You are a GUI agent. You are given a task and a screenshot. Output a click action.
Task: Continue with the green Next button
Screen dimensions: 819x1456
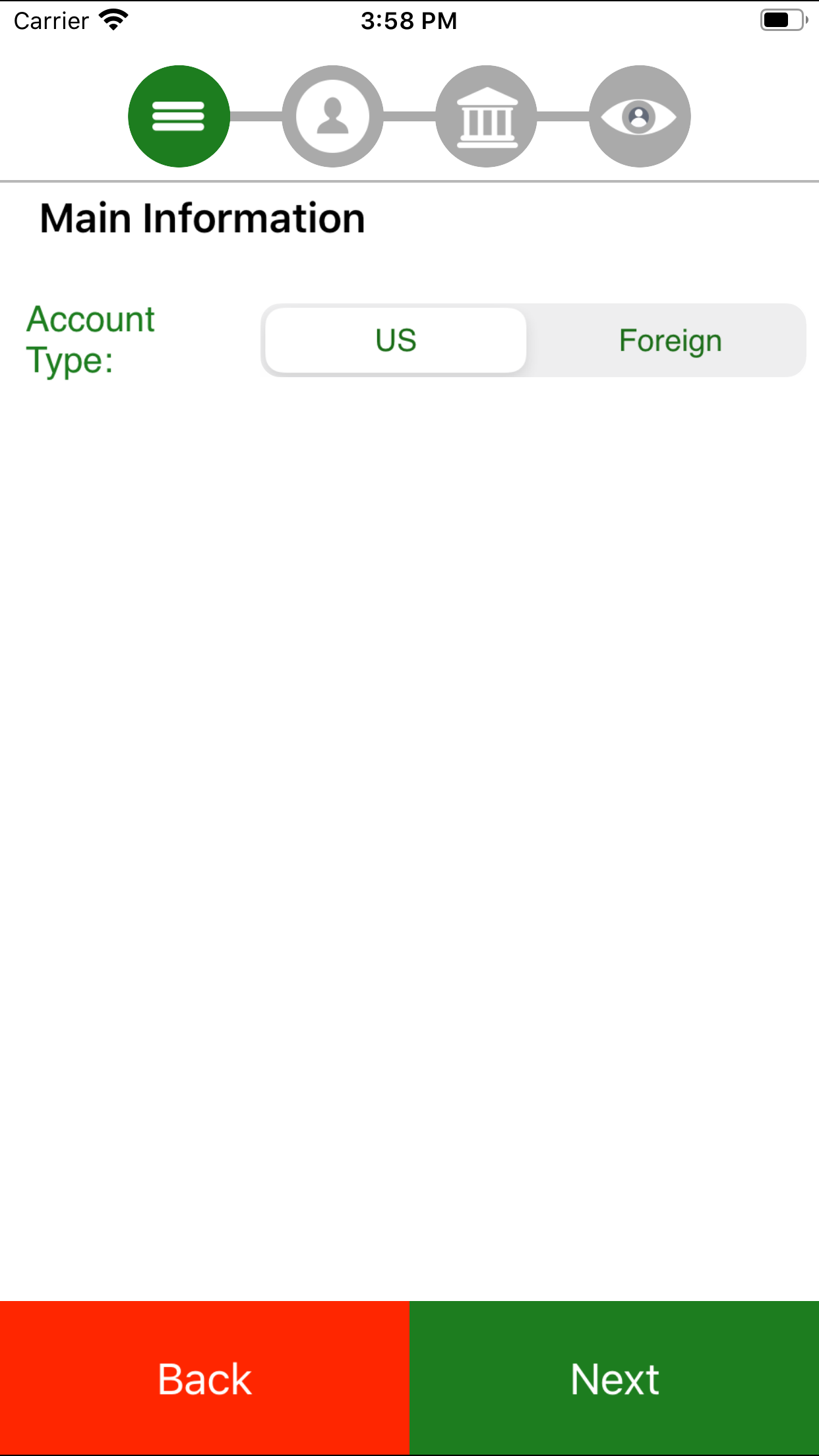pos(615,1378)
